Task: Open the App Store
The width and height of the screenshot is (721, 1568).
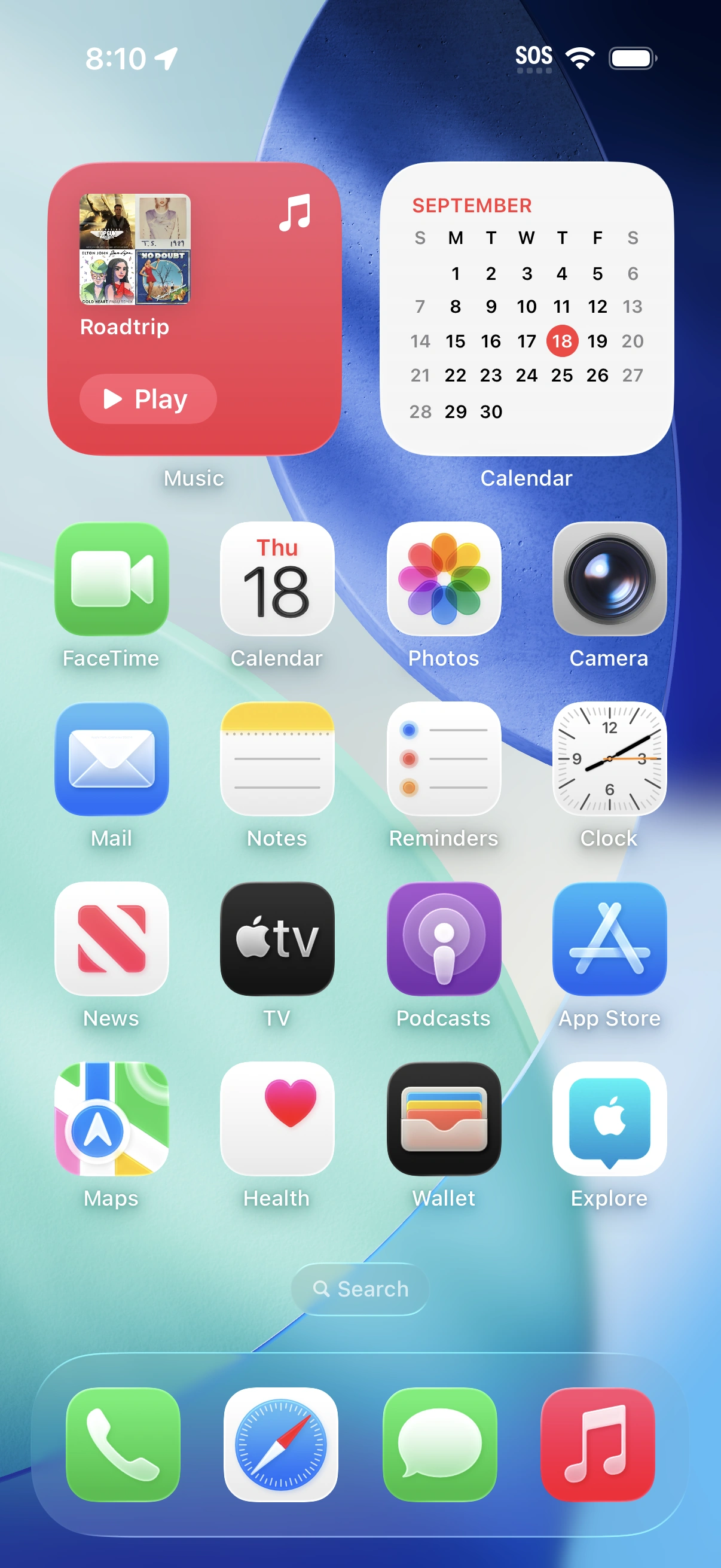Action: (x=609, y=939)
